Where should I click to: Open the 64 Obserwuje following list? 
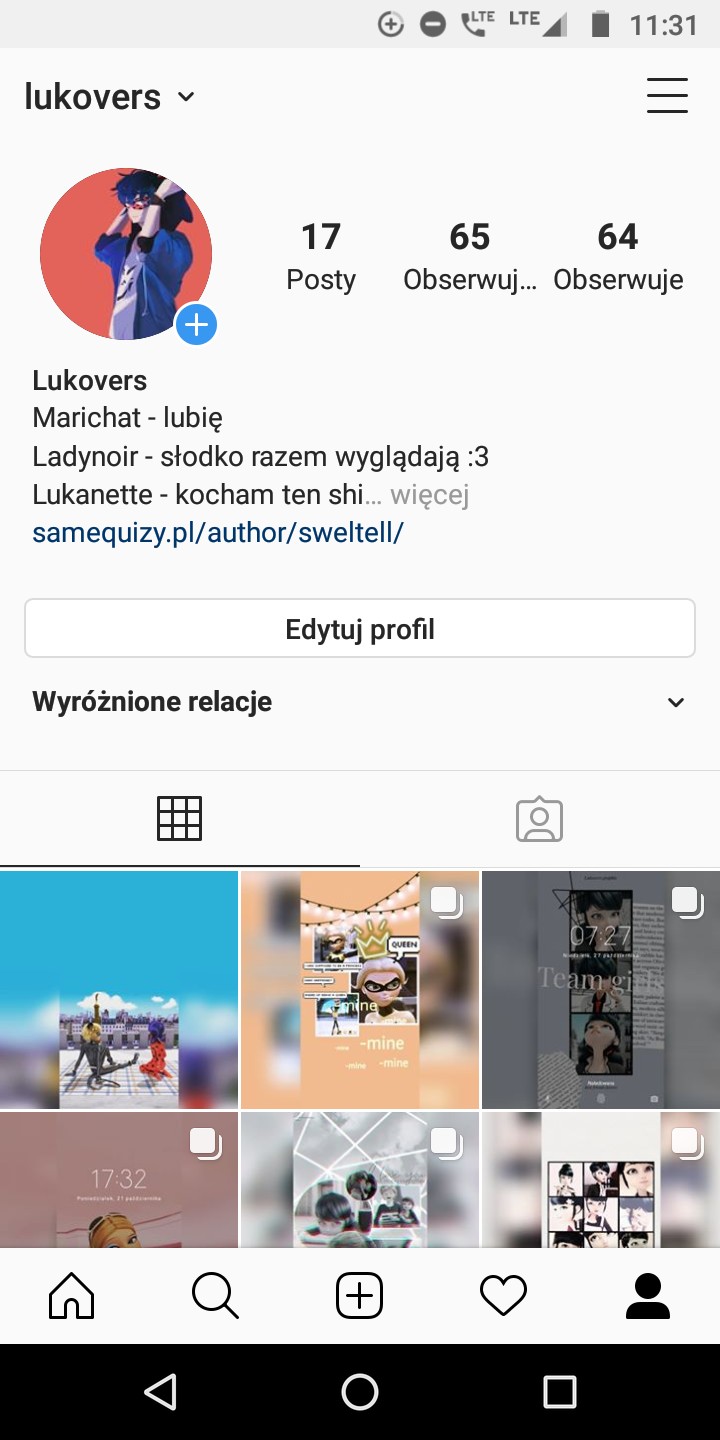(618, 256)
